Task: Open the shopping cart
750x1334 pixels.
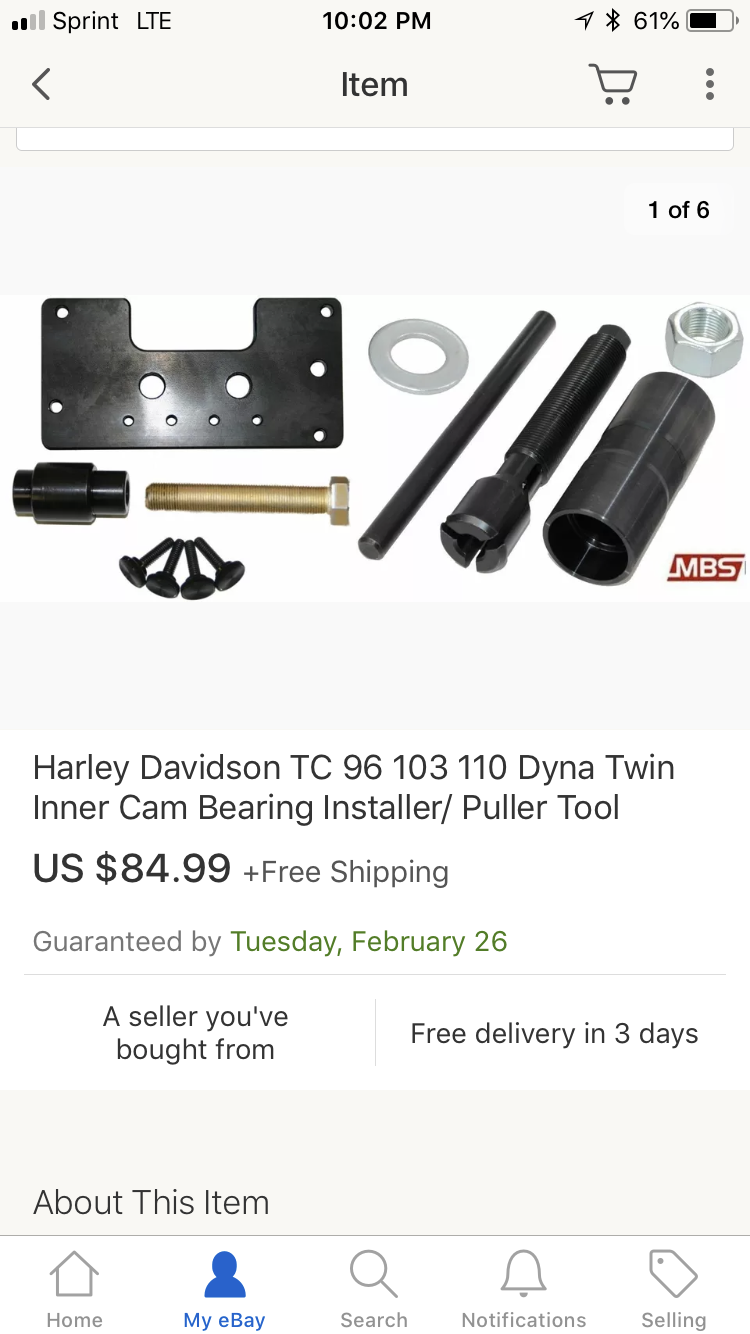Action: tap(613, 84)
